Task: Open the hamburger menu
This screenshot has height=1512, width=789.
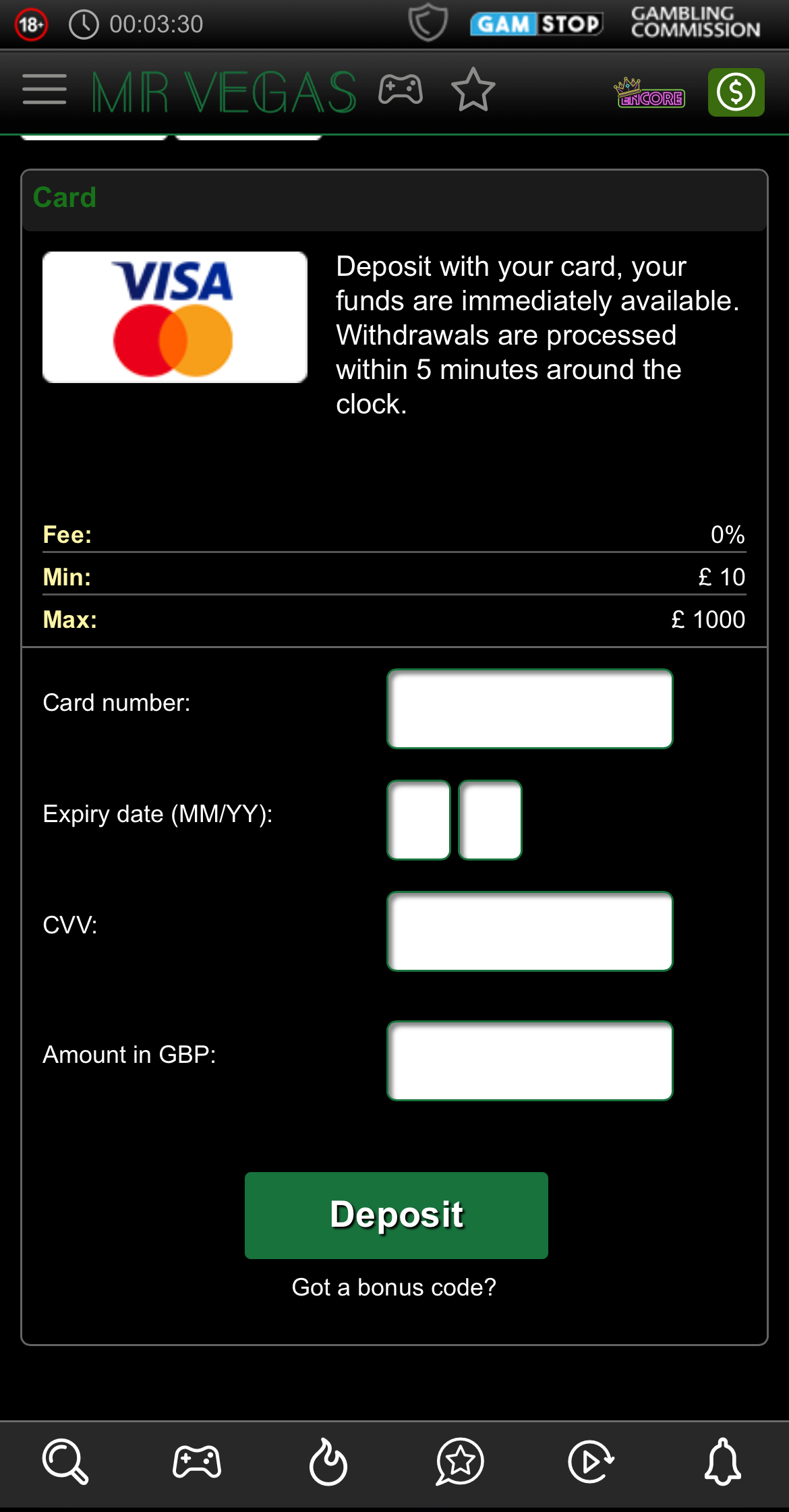Action: coord(43,90)
